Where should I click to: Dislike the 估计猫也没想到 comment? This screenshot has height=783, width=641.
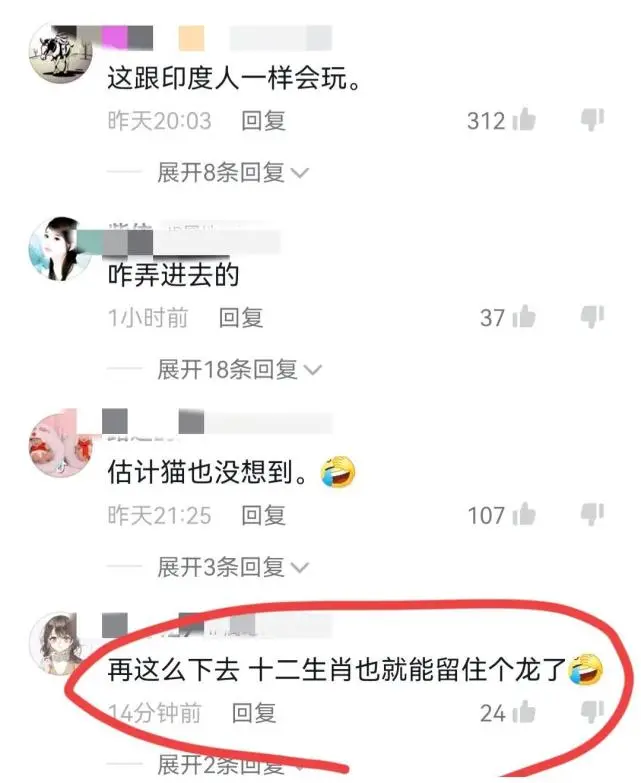pos(592,515)
